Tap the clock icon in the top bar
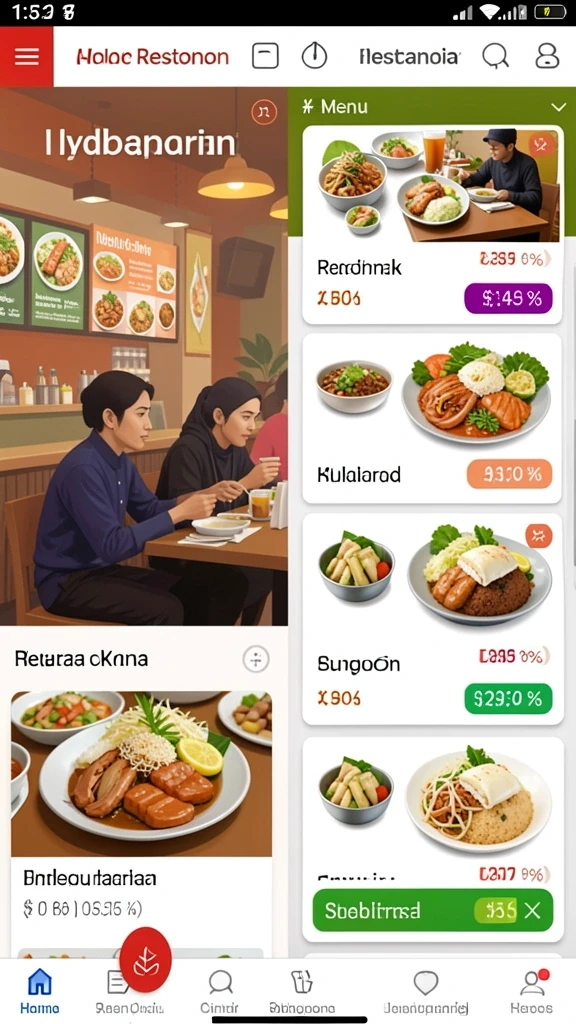 pos(314,56)
